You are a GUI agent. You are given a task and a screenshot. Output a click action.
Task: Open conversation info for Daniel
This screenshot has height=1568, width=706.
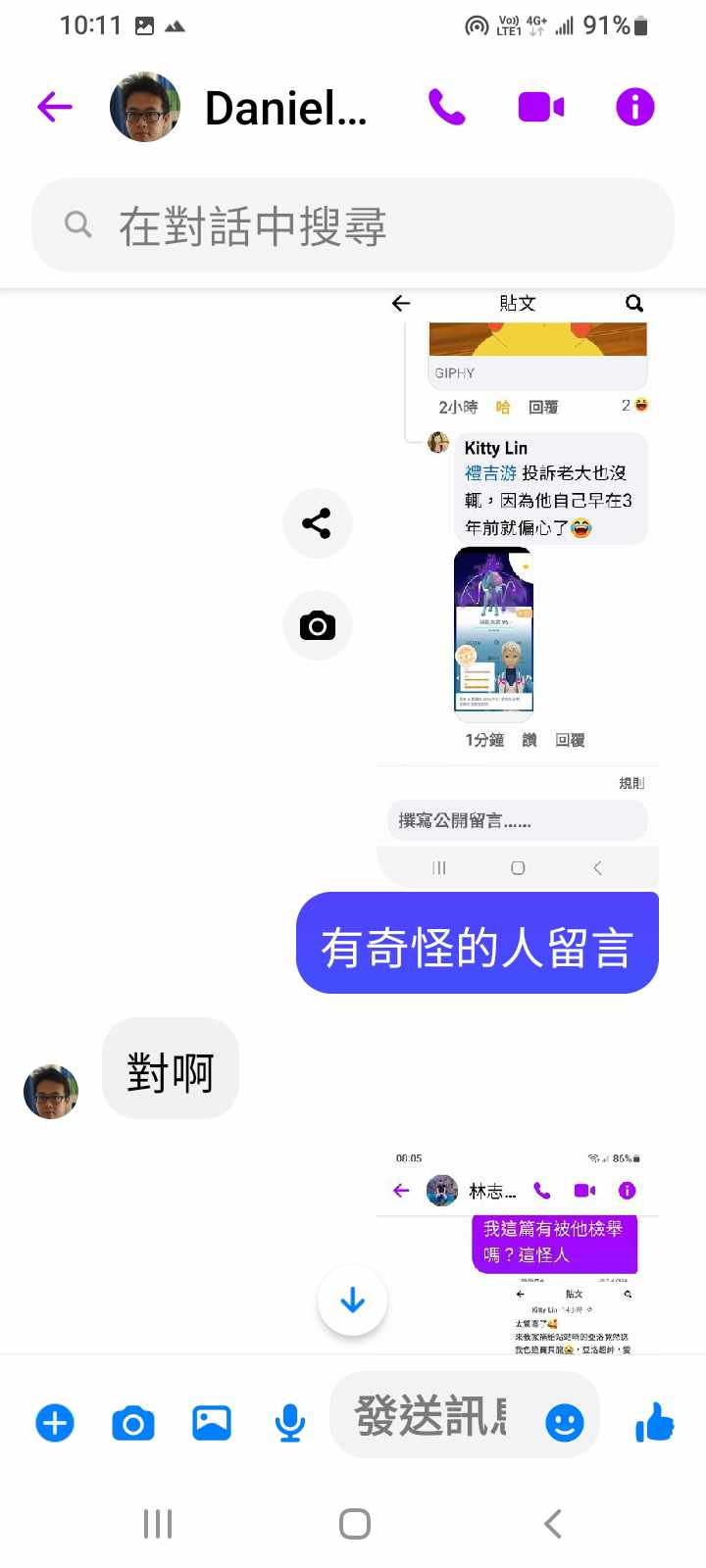tap(634, 107)
